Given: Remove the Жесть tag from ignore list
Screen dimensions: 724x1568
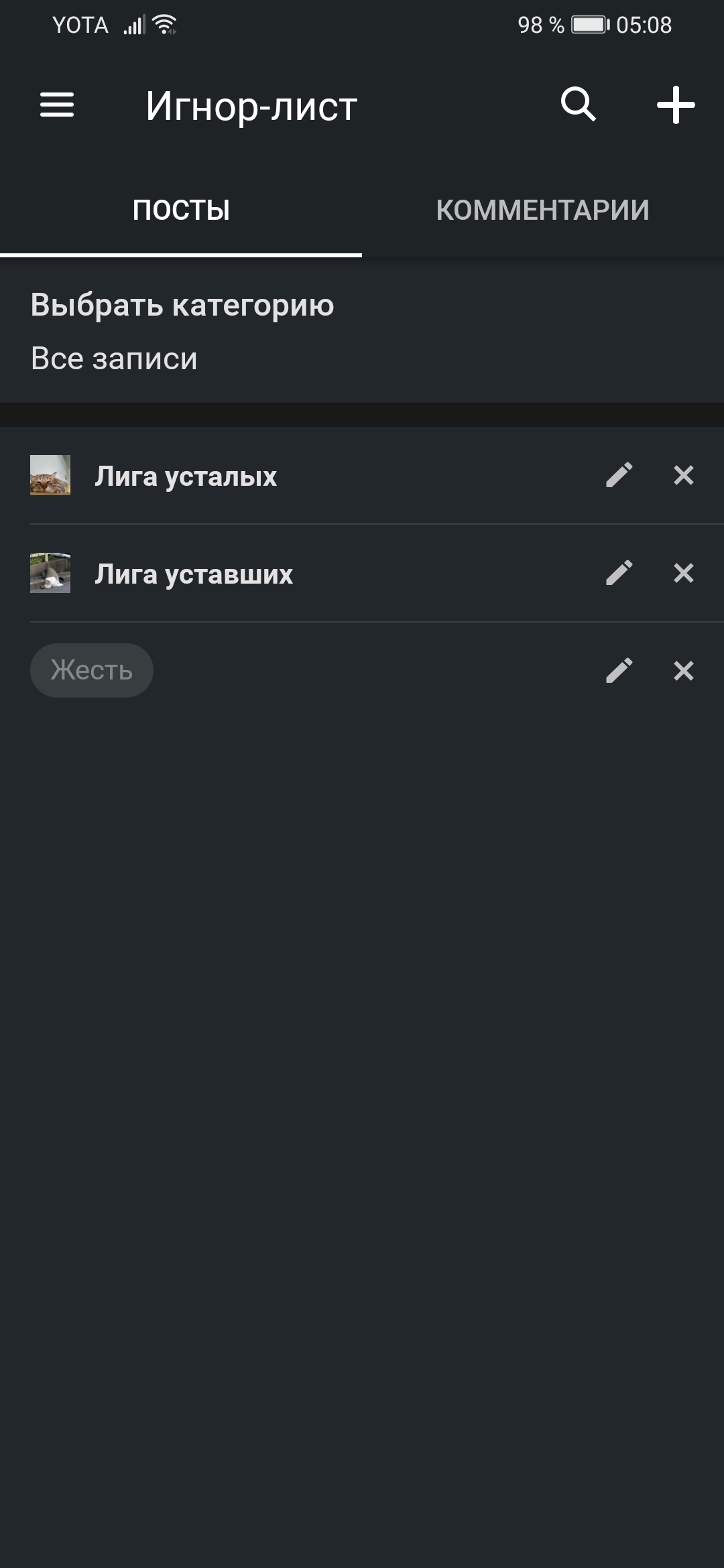Looking at the screenshot, I should [x=683, y=670].
